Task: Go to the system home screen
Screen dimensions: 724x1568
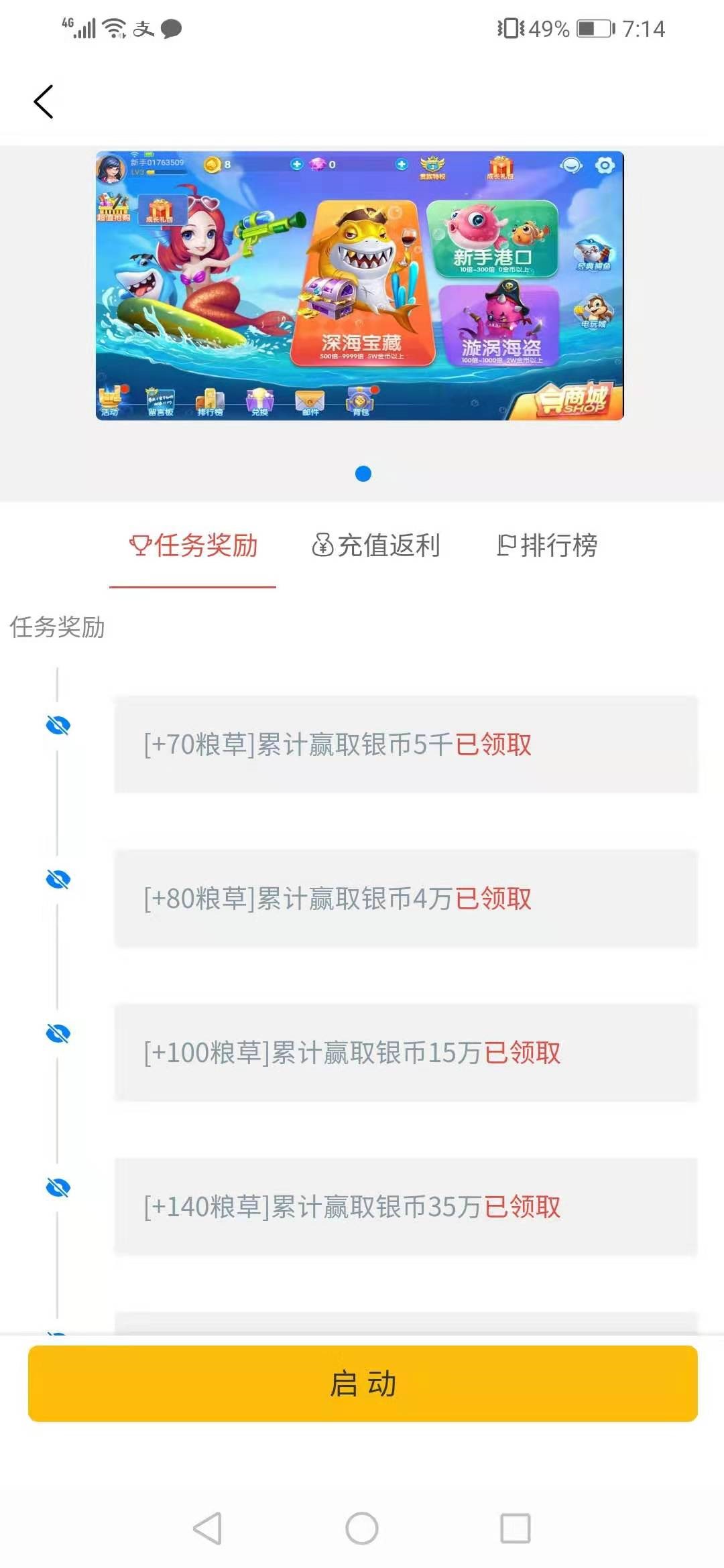Action: pos(362,1528)
